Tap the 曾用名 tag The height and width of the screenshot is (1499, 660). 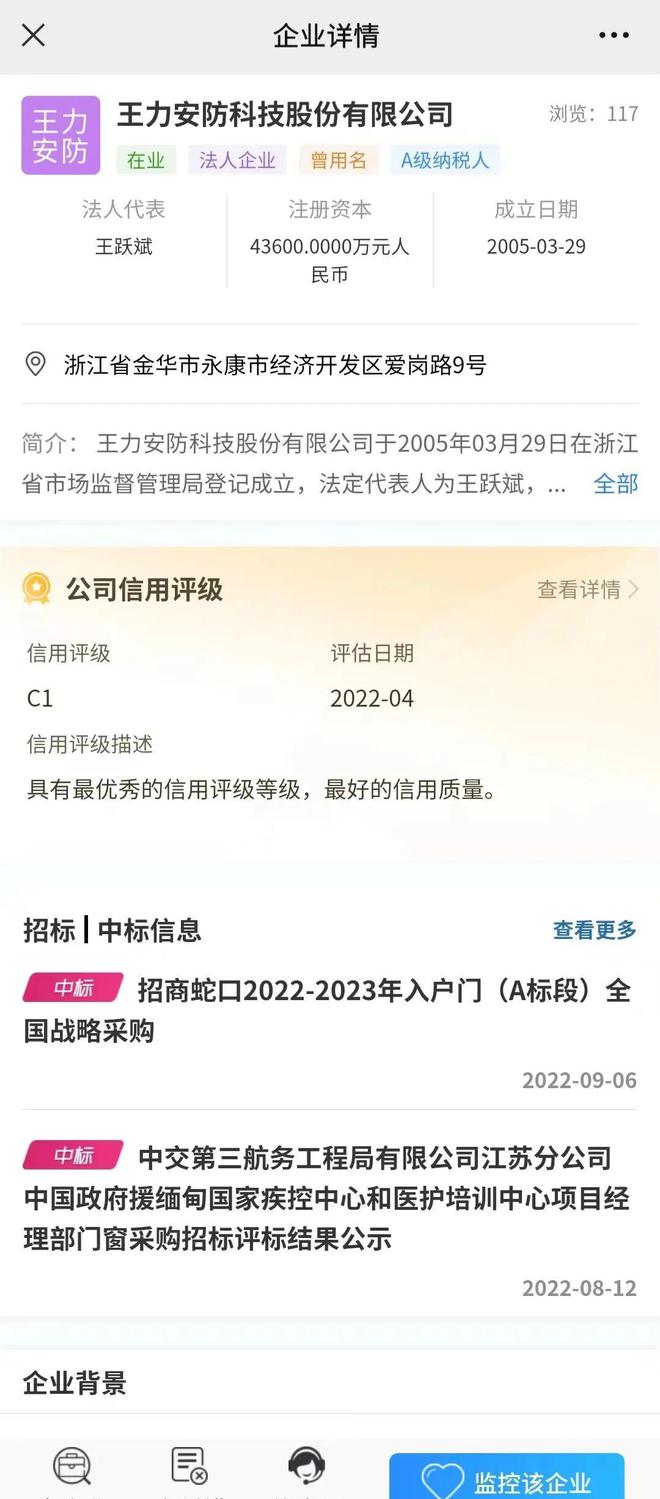click(x=338, y=160)
